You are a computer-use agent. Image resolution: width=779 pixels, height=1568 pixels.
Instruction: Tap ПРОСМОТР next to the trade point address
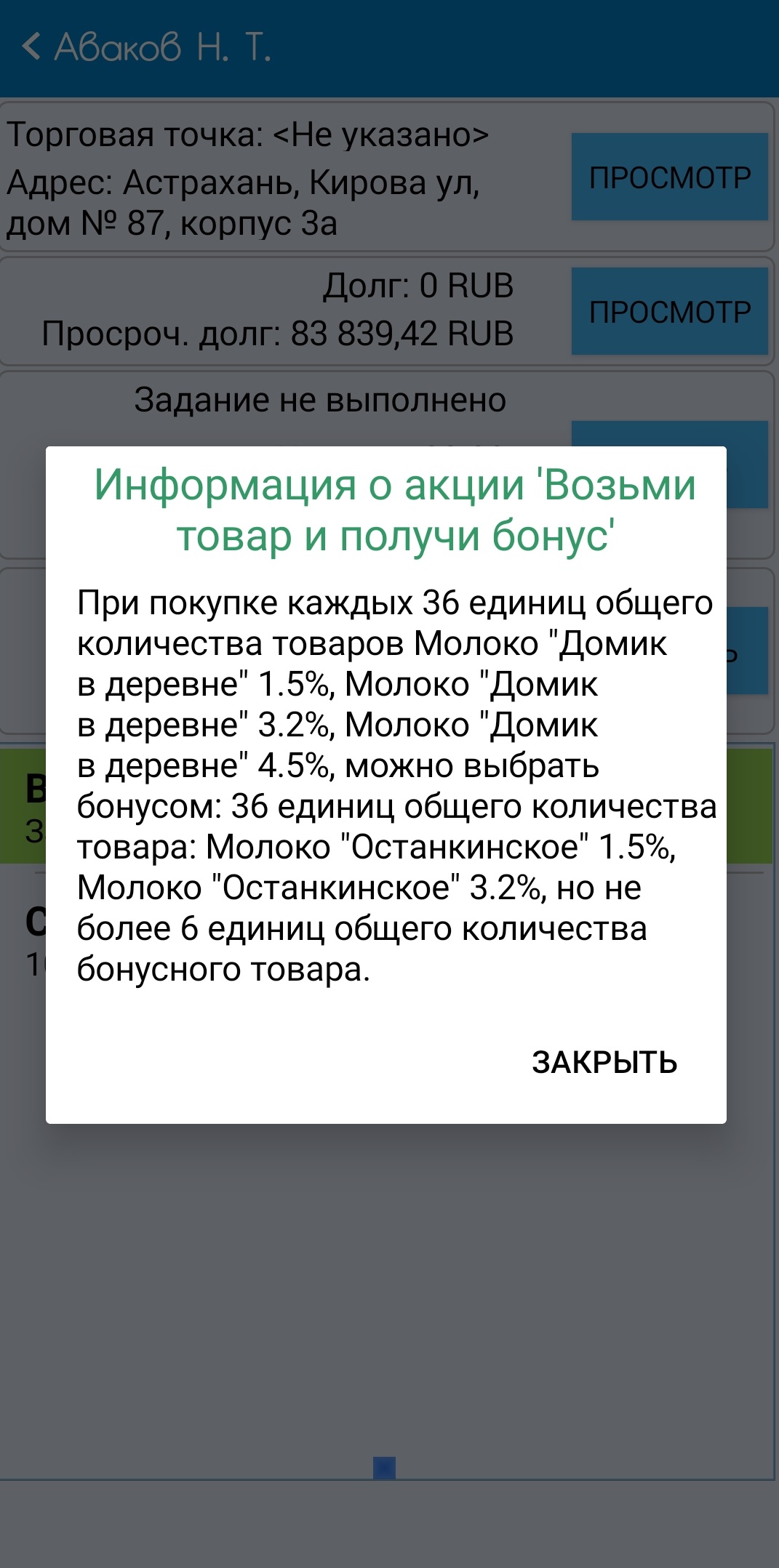669,177
